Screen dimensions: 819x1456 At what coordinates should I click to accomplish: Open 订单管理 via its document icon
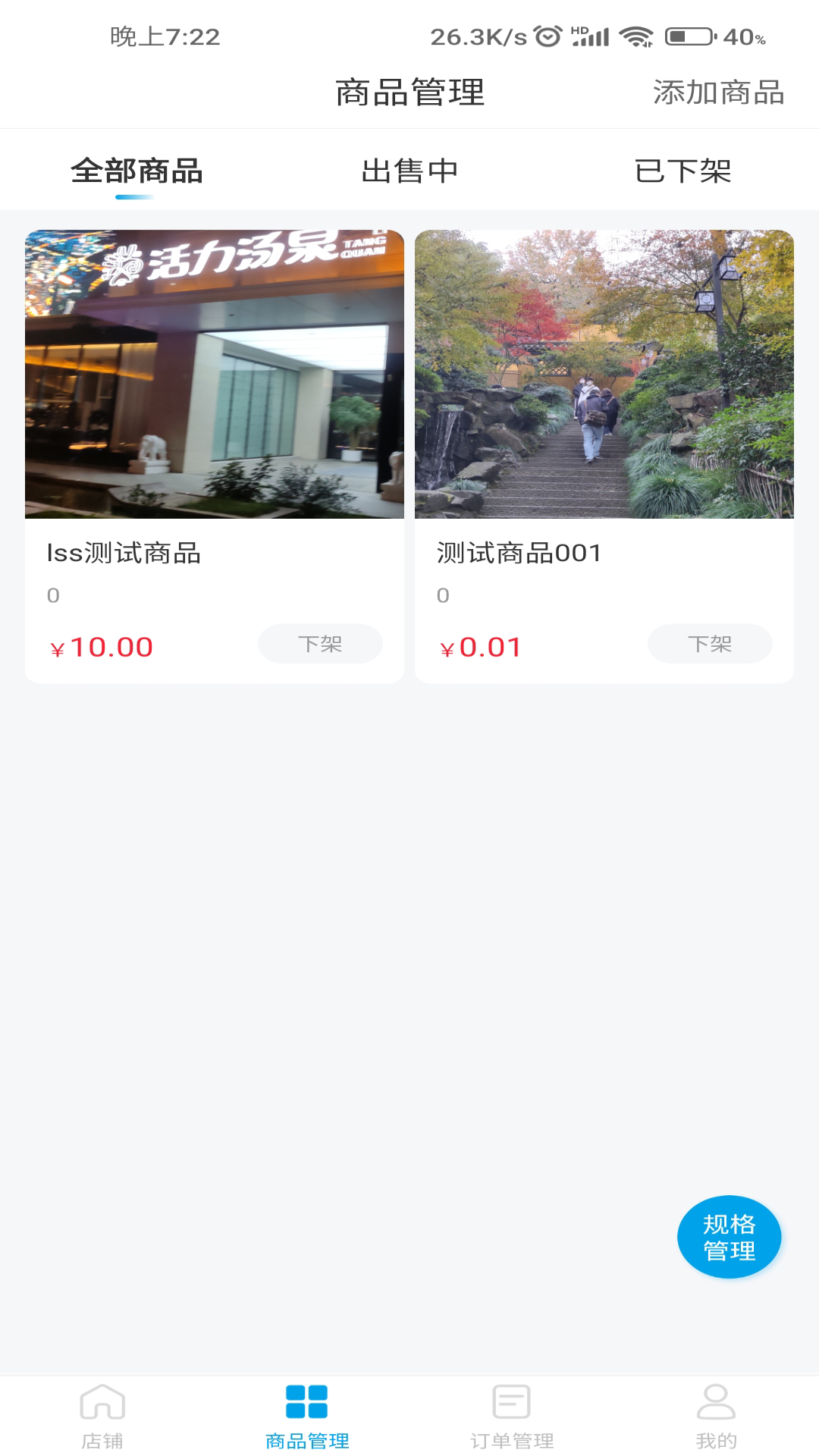[x=510, y=1405]
